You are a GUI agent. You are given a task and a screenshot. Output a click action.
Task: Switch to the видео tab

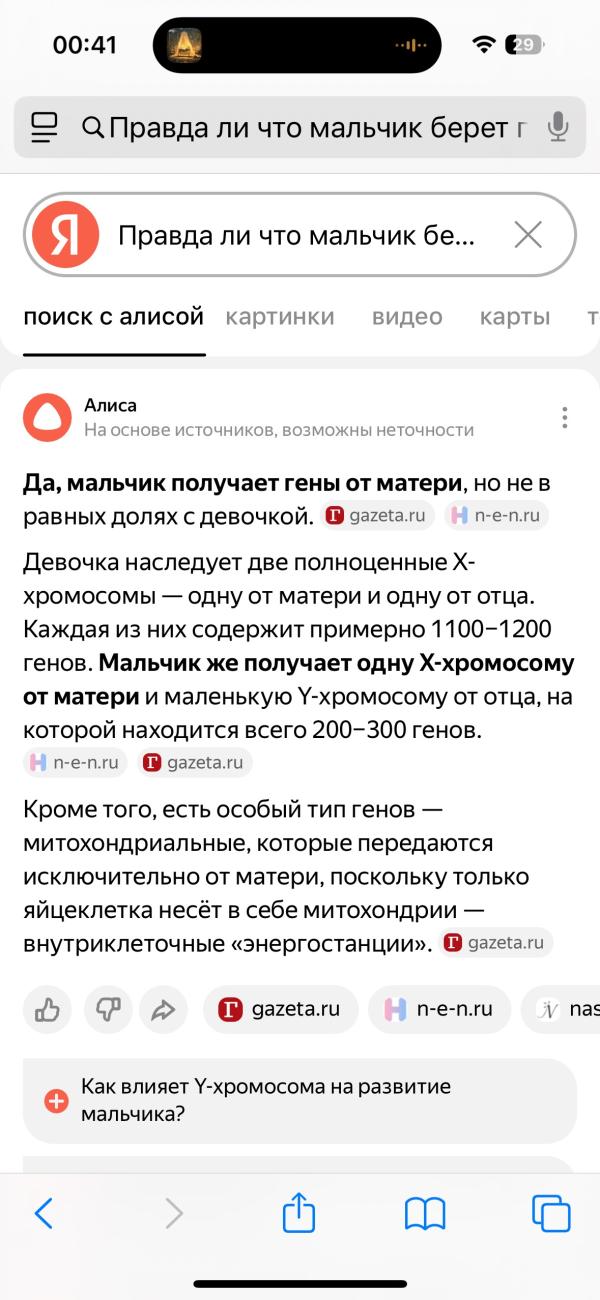pos(407,317)
